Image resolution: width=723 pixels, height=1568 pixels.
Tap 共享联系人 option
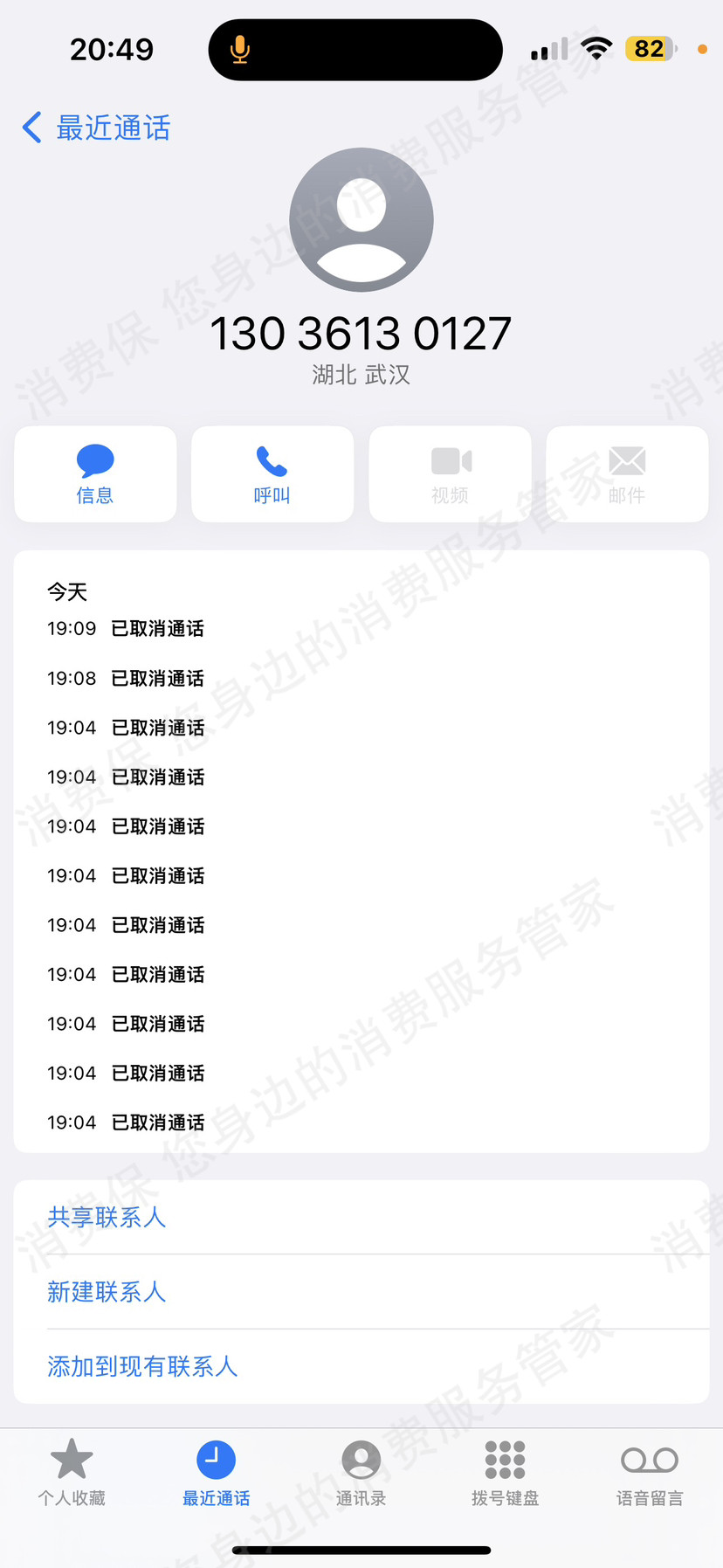(107, 1217)
